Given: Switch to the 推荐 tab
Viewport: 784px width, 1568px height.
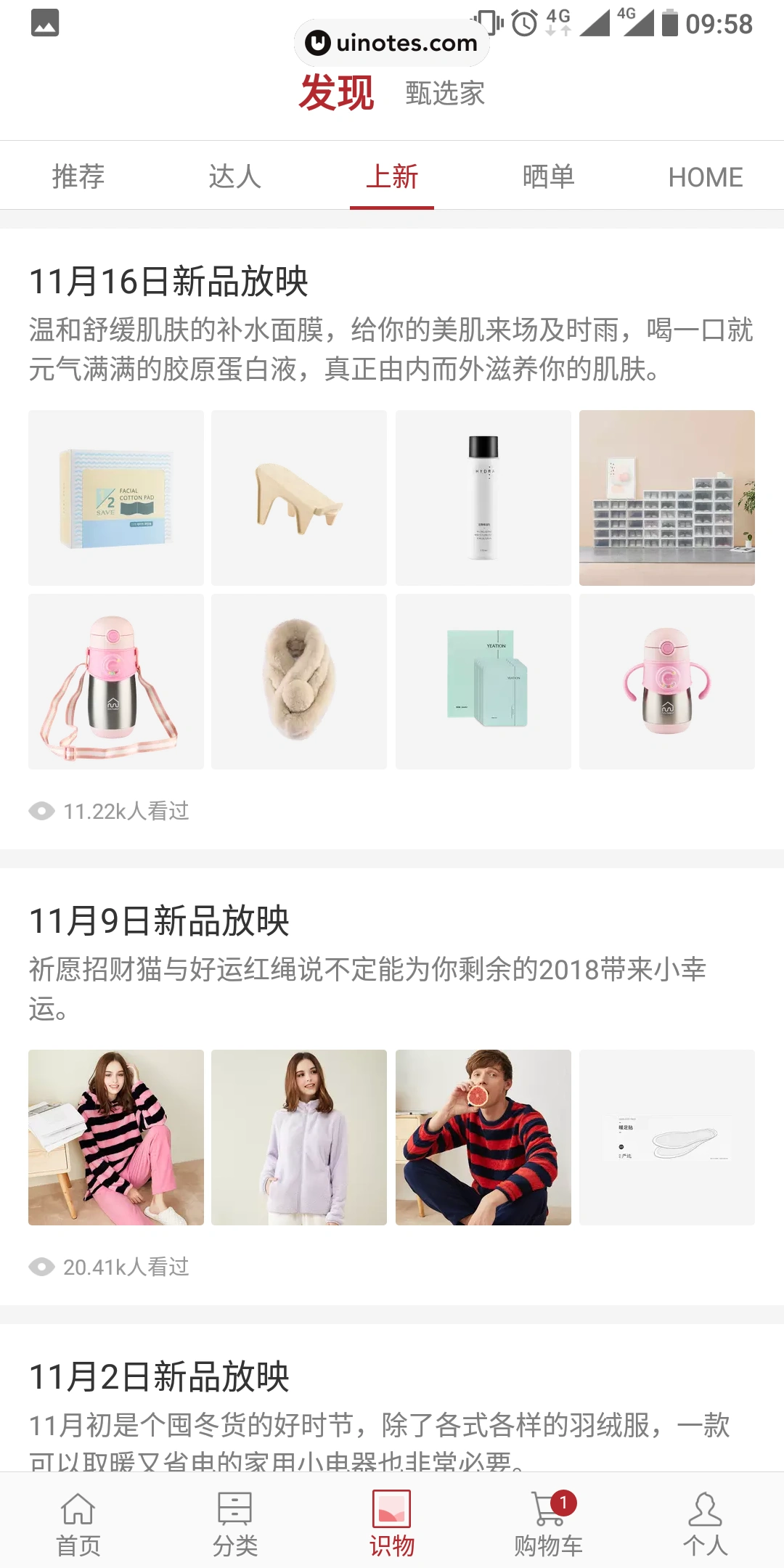Looking at the screenshot, I should [77, 176].
